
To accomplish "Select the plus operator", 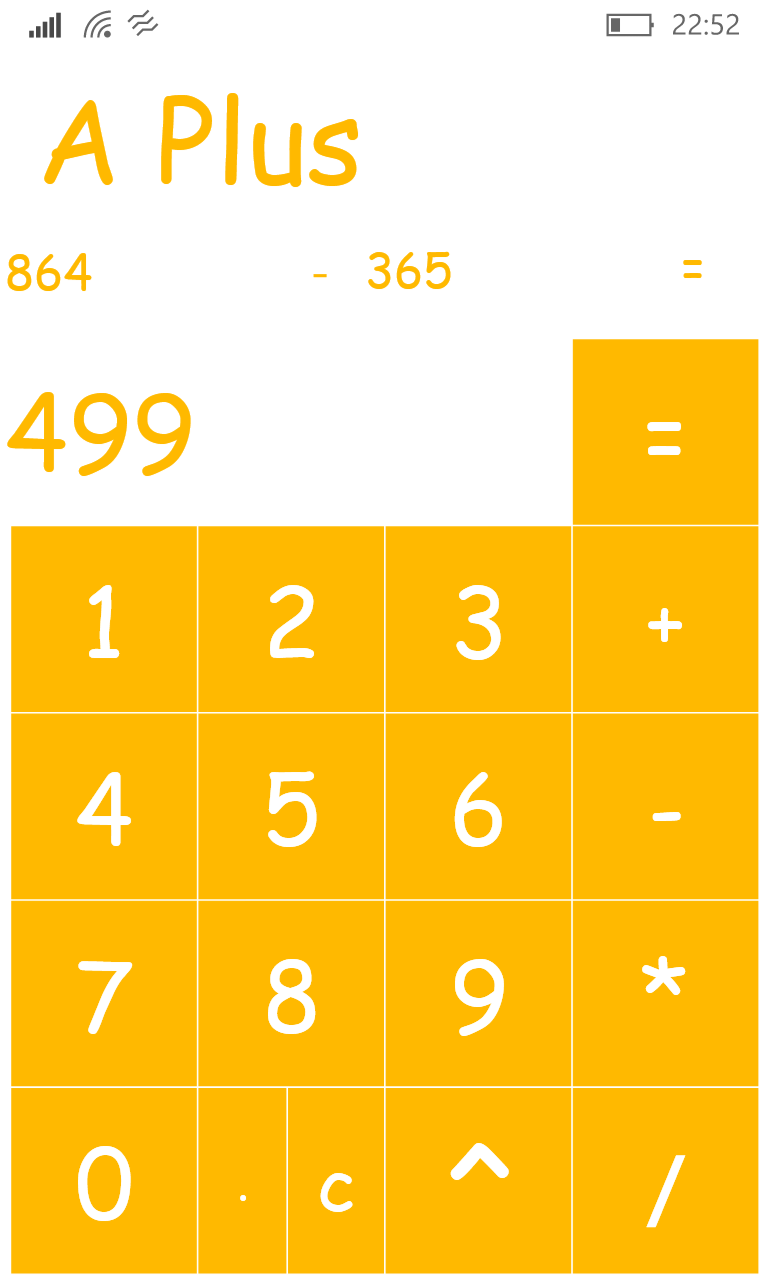I will (665, 619).
